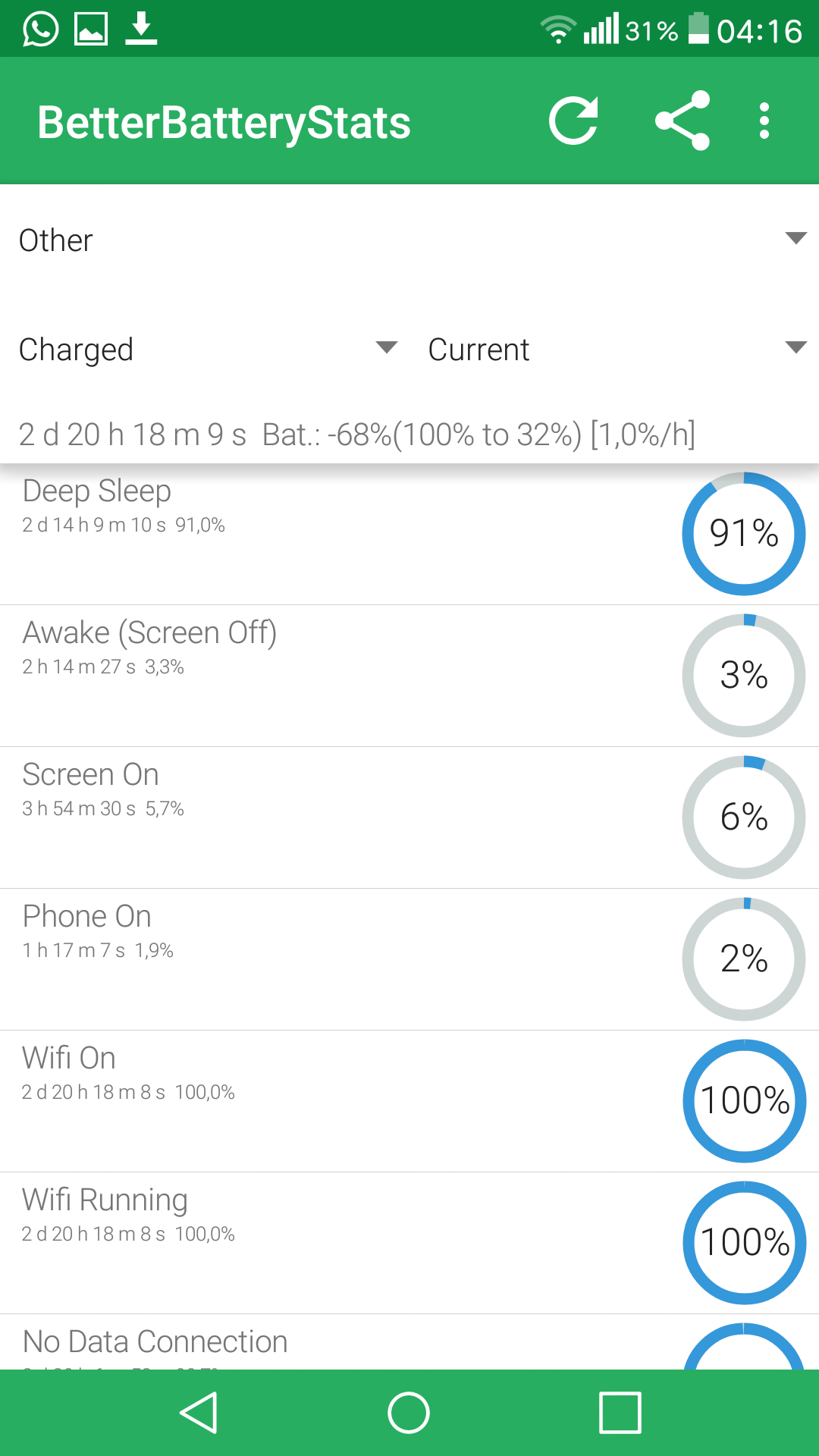Viewport: 819px width, 1456px height.
Task: Open the Current reference dropdown
Action: tap(614, 350)
